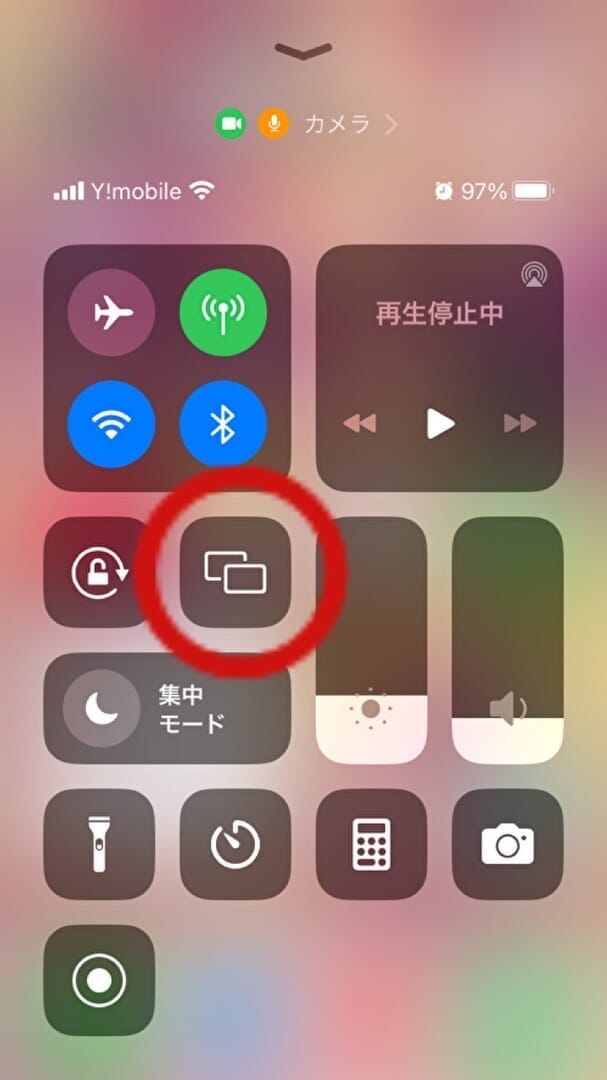Screen dimensions: 607x1080
Task: Launch the calculator
Action: (371, 844)
